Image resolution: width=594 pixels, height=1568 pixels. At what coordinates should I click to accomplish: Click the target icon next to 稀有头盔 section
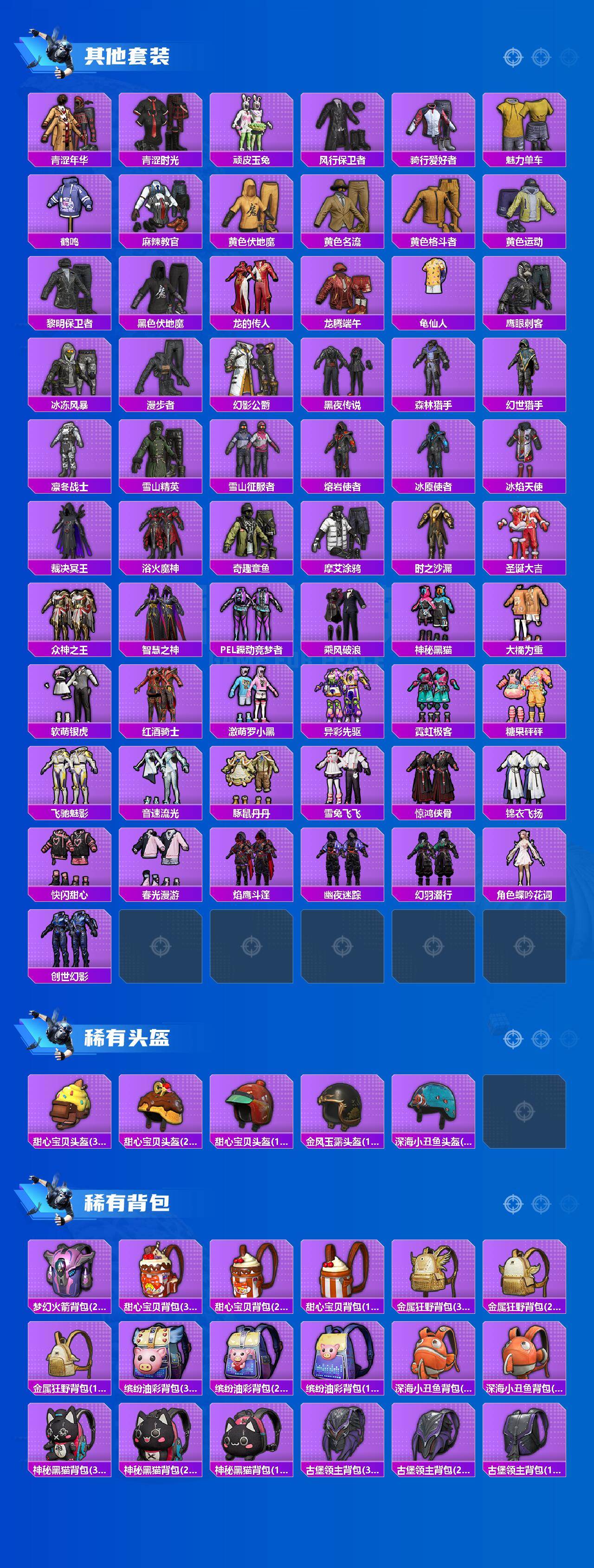[513, 1038]
